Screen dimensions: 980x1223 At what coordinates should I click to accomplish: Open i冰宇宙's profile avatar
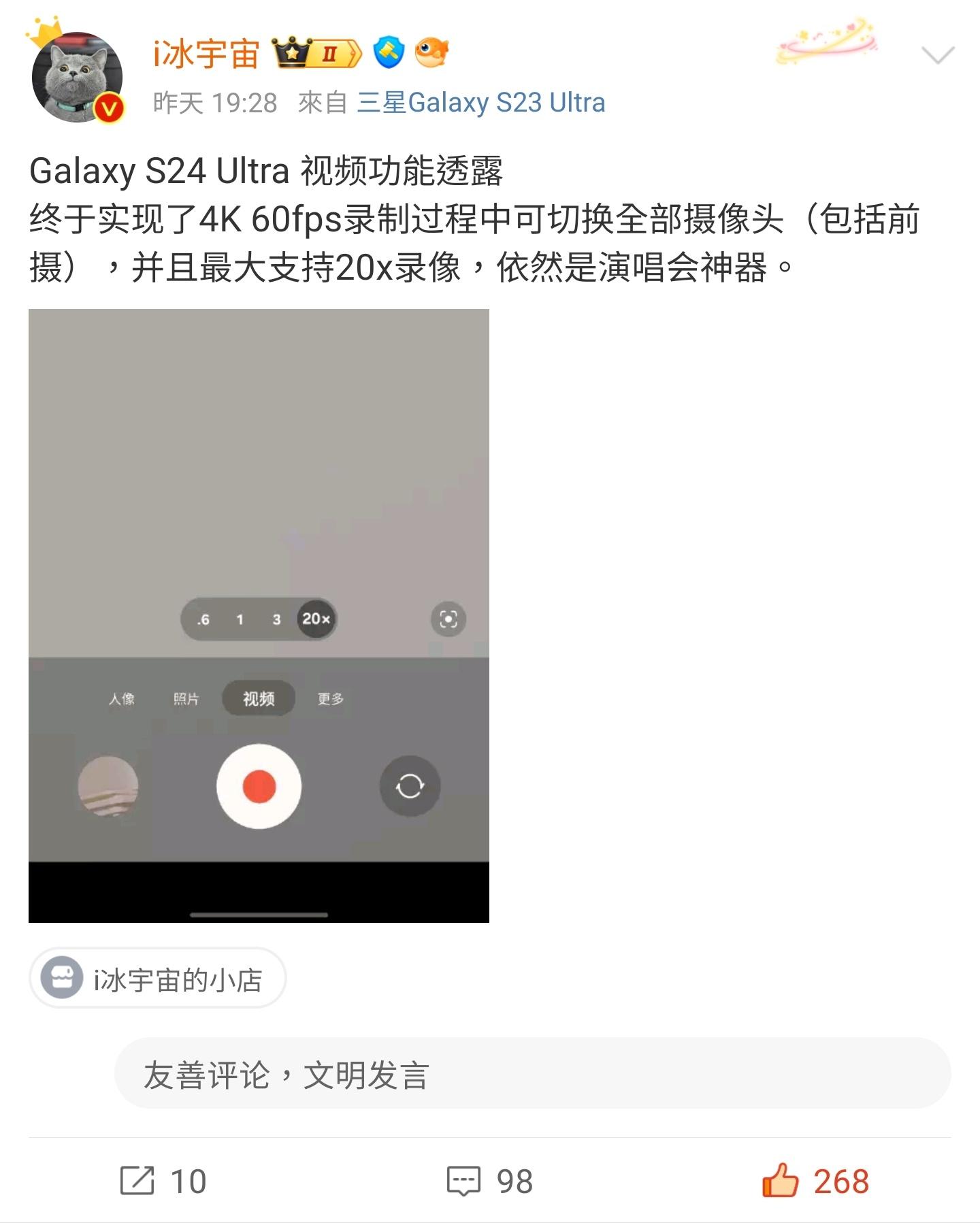point(77,76)
